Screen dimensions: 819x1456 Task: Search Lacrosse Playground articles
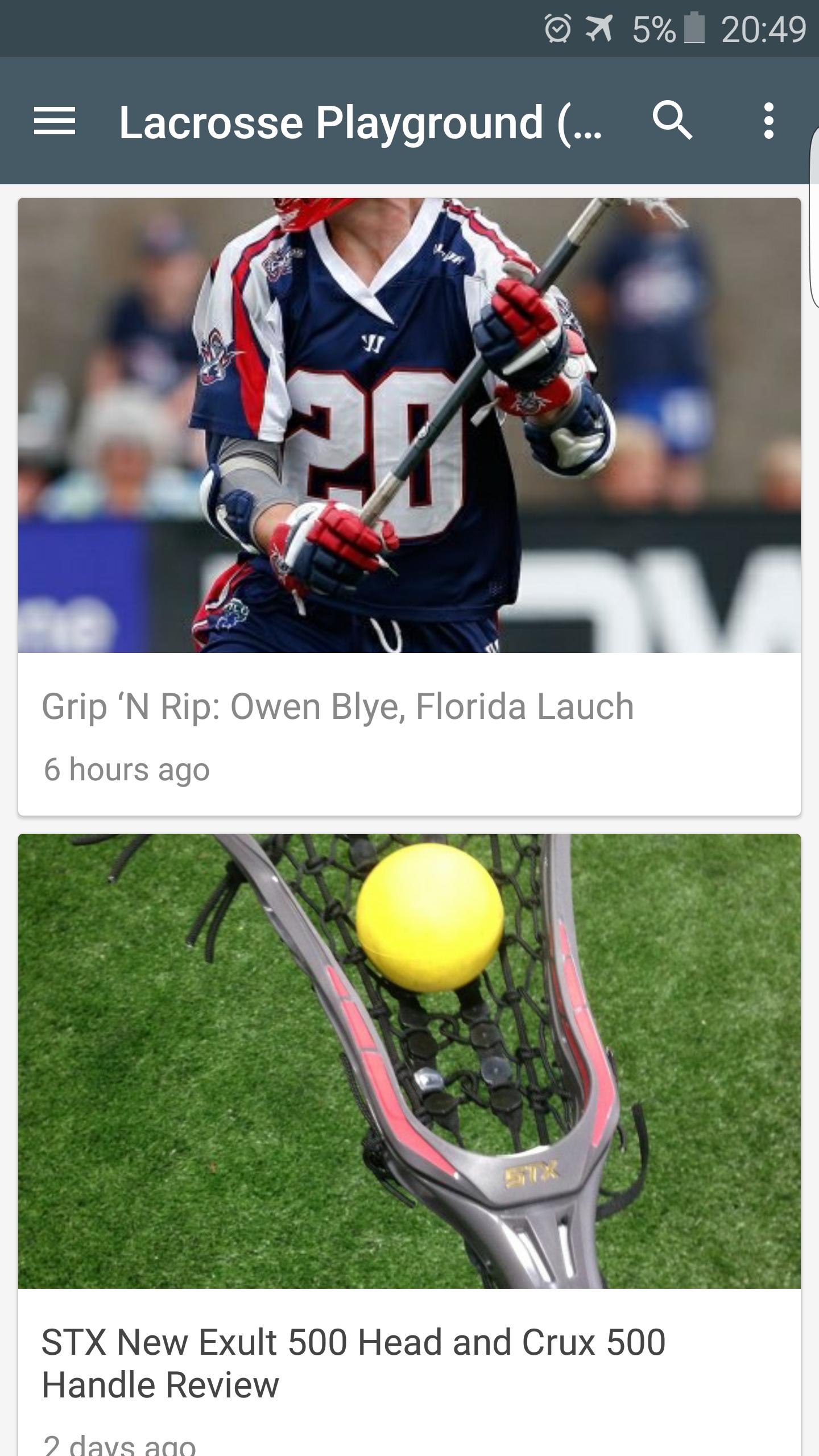[x=672, y=121]
